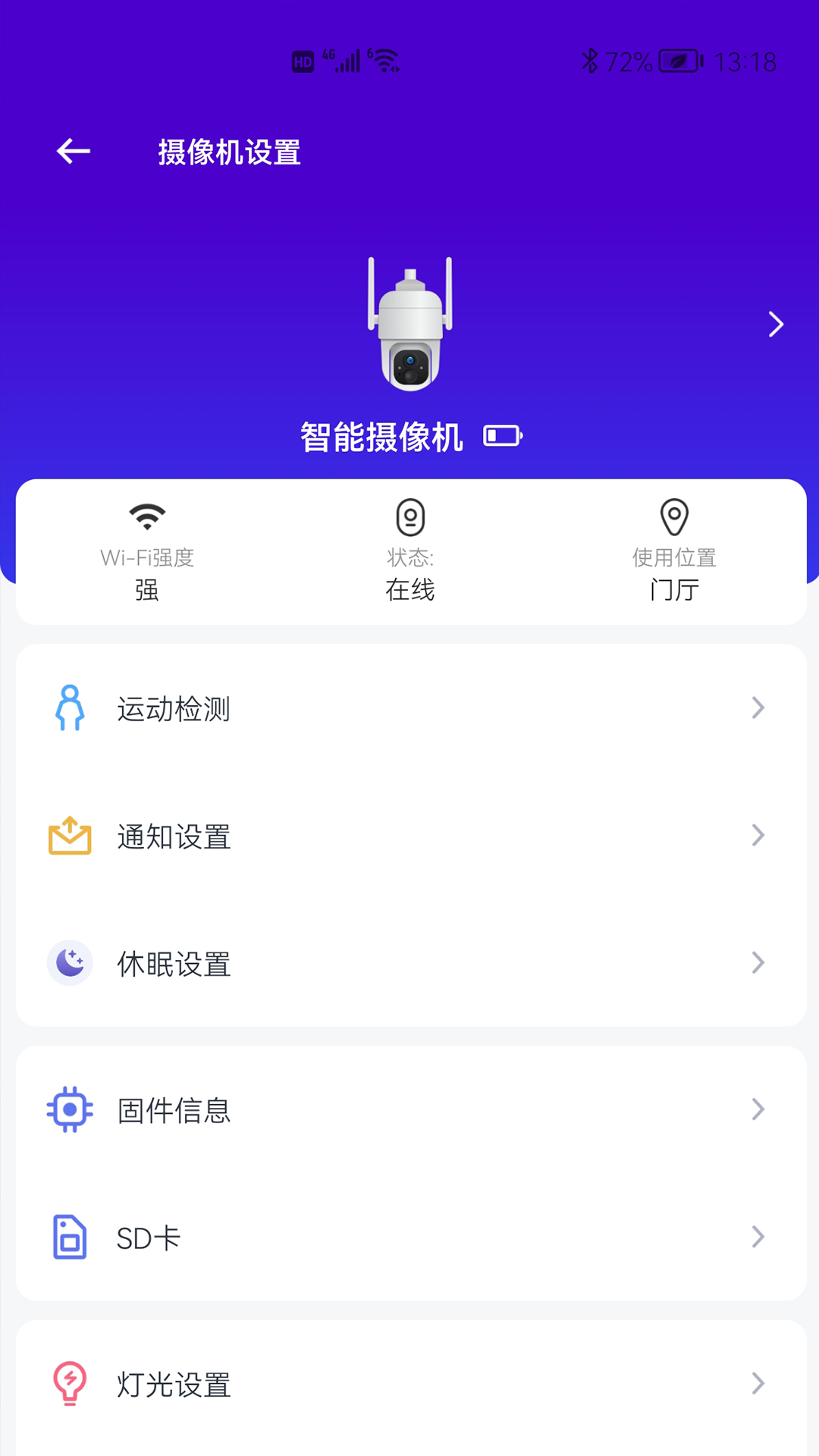Click the SD card icon
819x1456 pixels.
coord(70,1238)
